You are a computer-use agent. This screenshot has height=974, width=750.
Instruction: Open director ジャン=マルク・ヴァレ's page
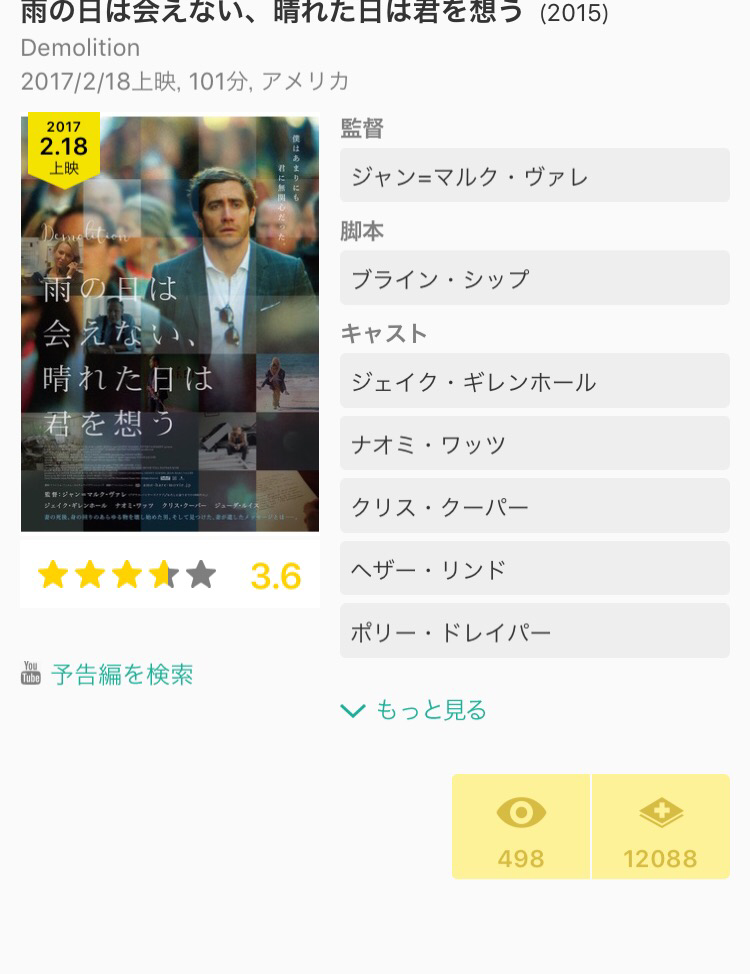point(534,176)
